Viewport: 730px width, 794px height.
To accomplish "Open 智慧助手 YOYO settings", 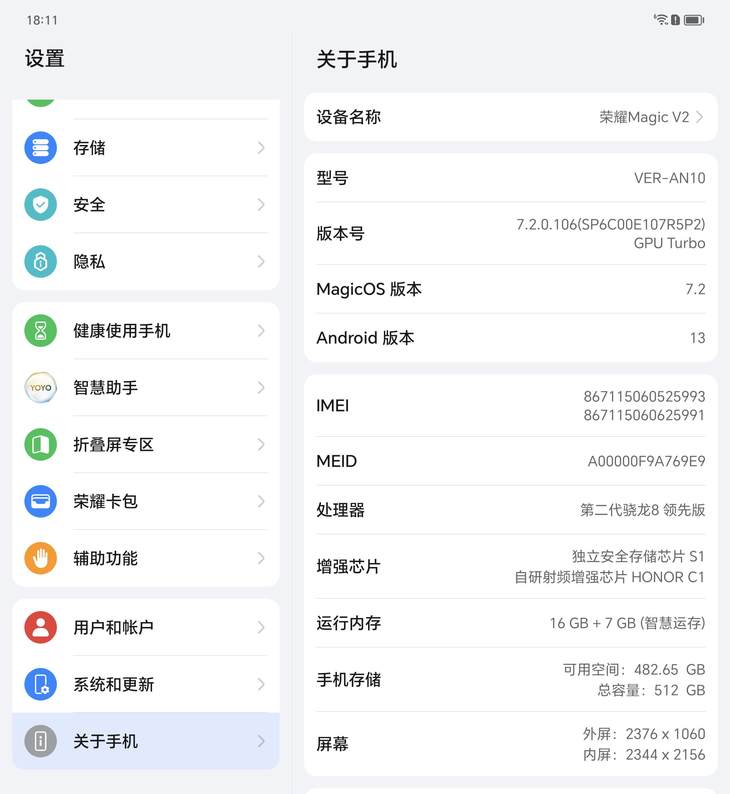I will (x=145, y=388).
